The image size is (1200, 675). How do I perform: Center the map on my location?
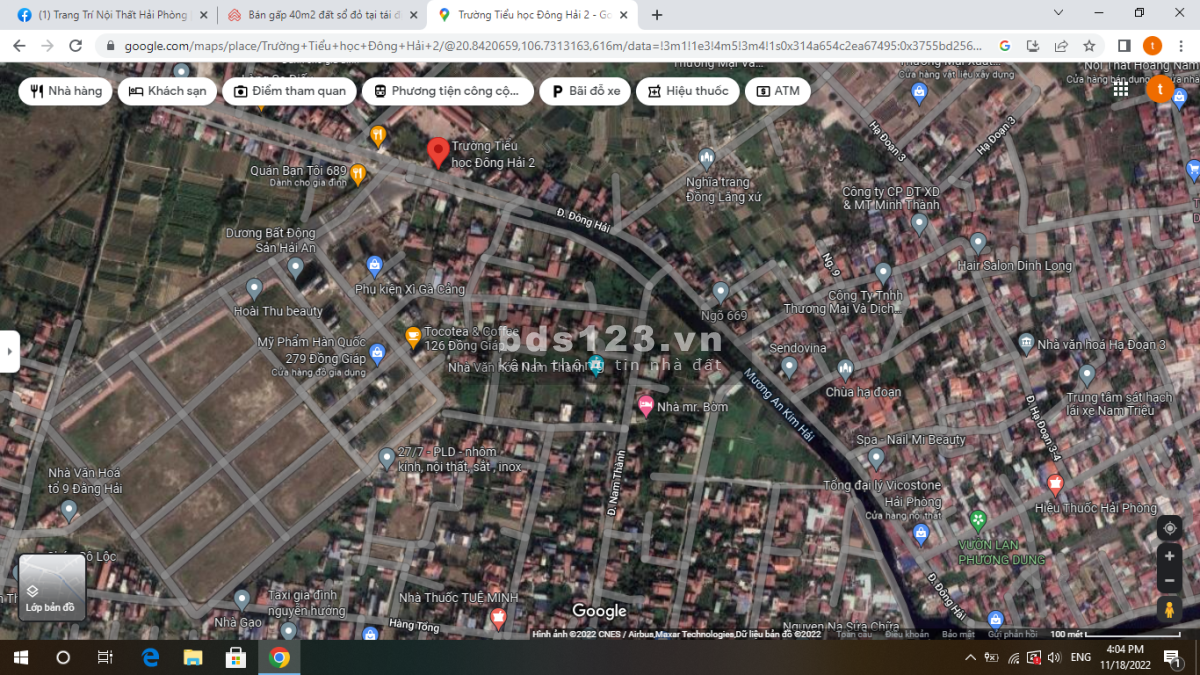(1170, 528)
